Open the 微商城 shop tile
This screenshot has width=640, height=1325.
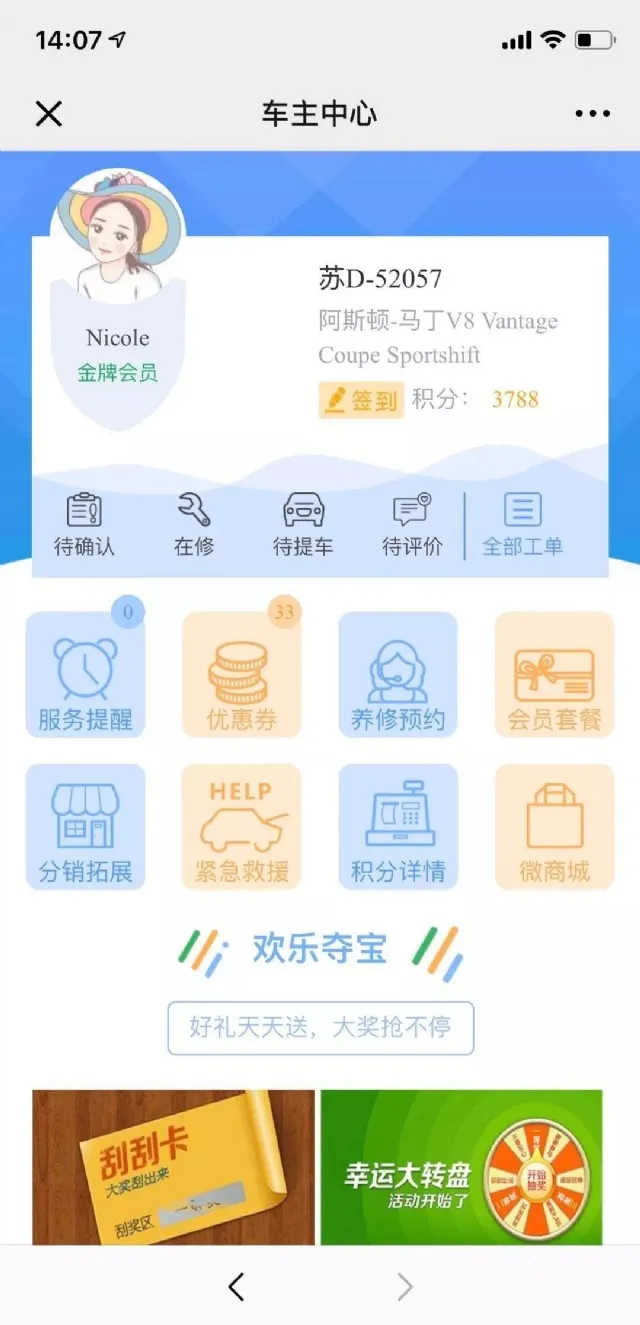554,827
